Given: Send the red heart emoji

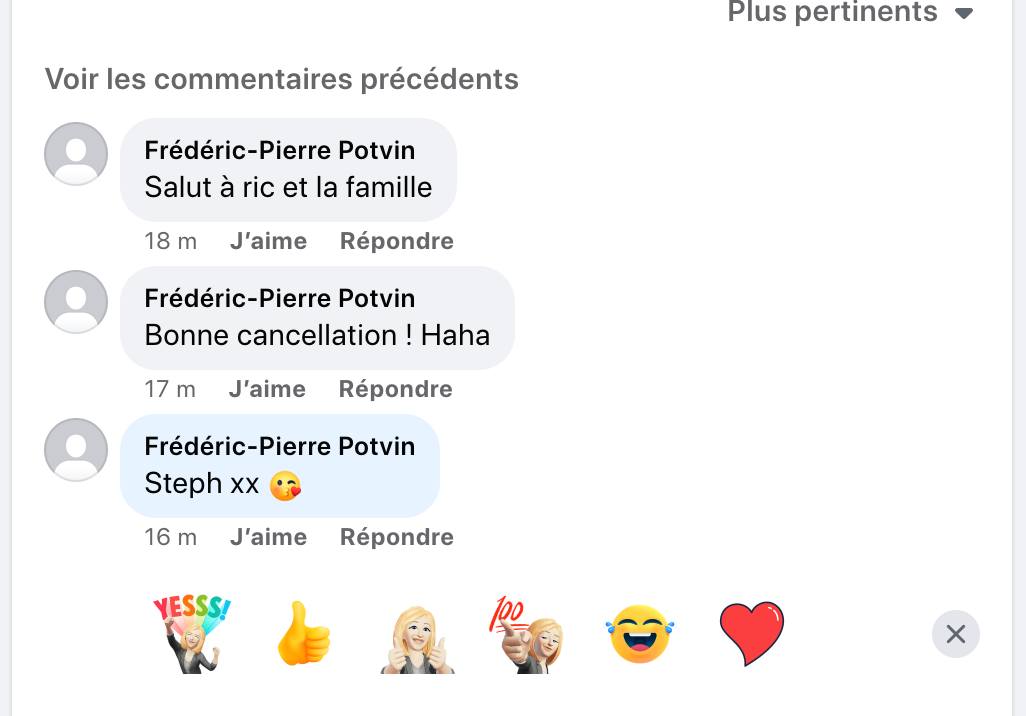Looking at the screenshot, I should (751, 634).
